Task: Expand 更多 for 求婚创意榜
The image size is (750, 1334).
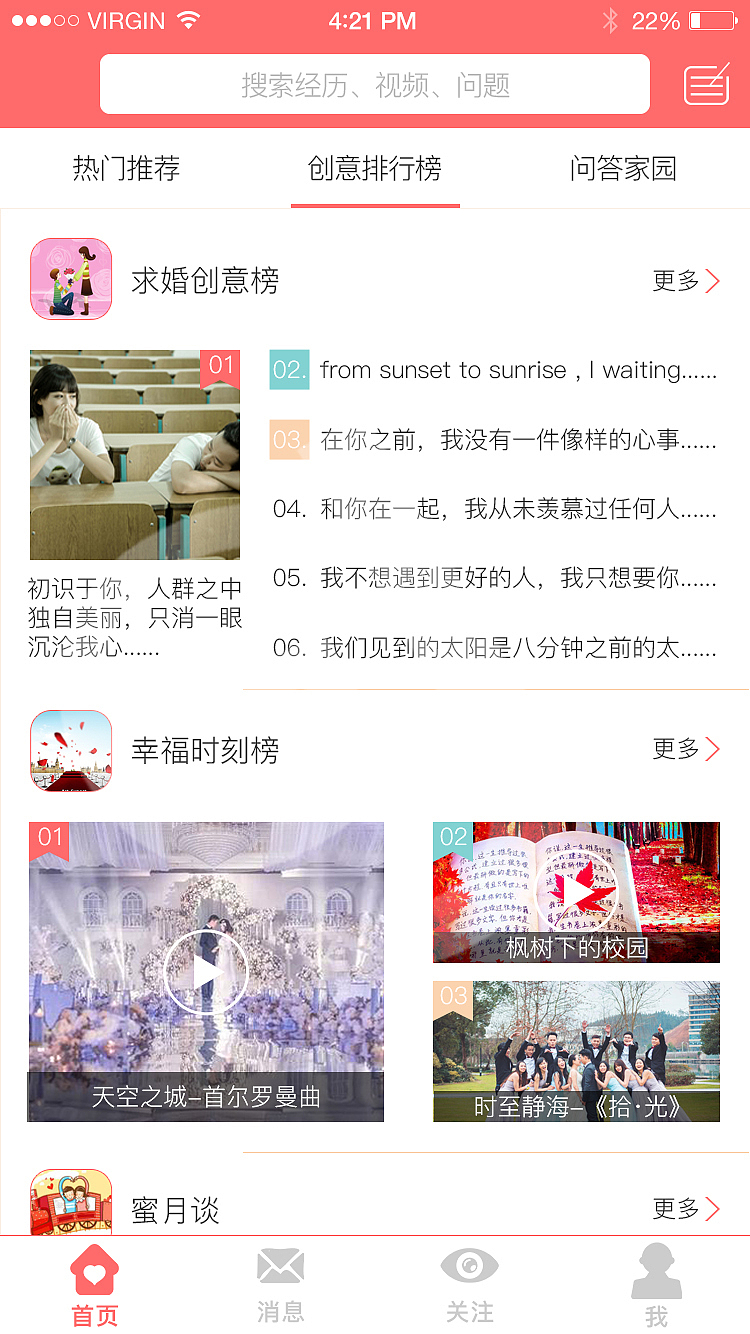Action: (x=686, y=281)
